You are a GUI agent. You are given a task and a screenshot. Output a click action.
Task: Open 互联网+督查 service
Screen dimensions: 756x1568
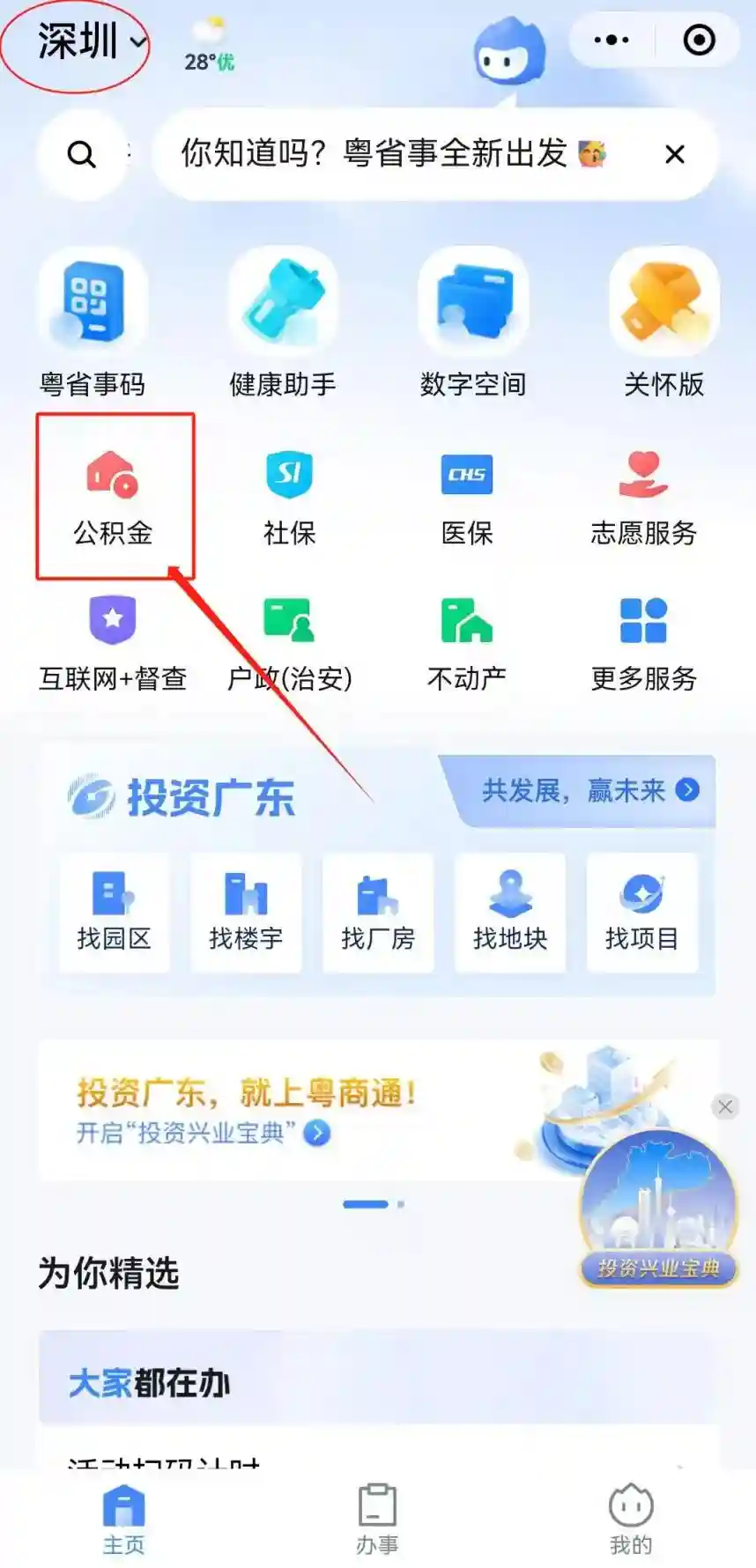click(113, 643)
